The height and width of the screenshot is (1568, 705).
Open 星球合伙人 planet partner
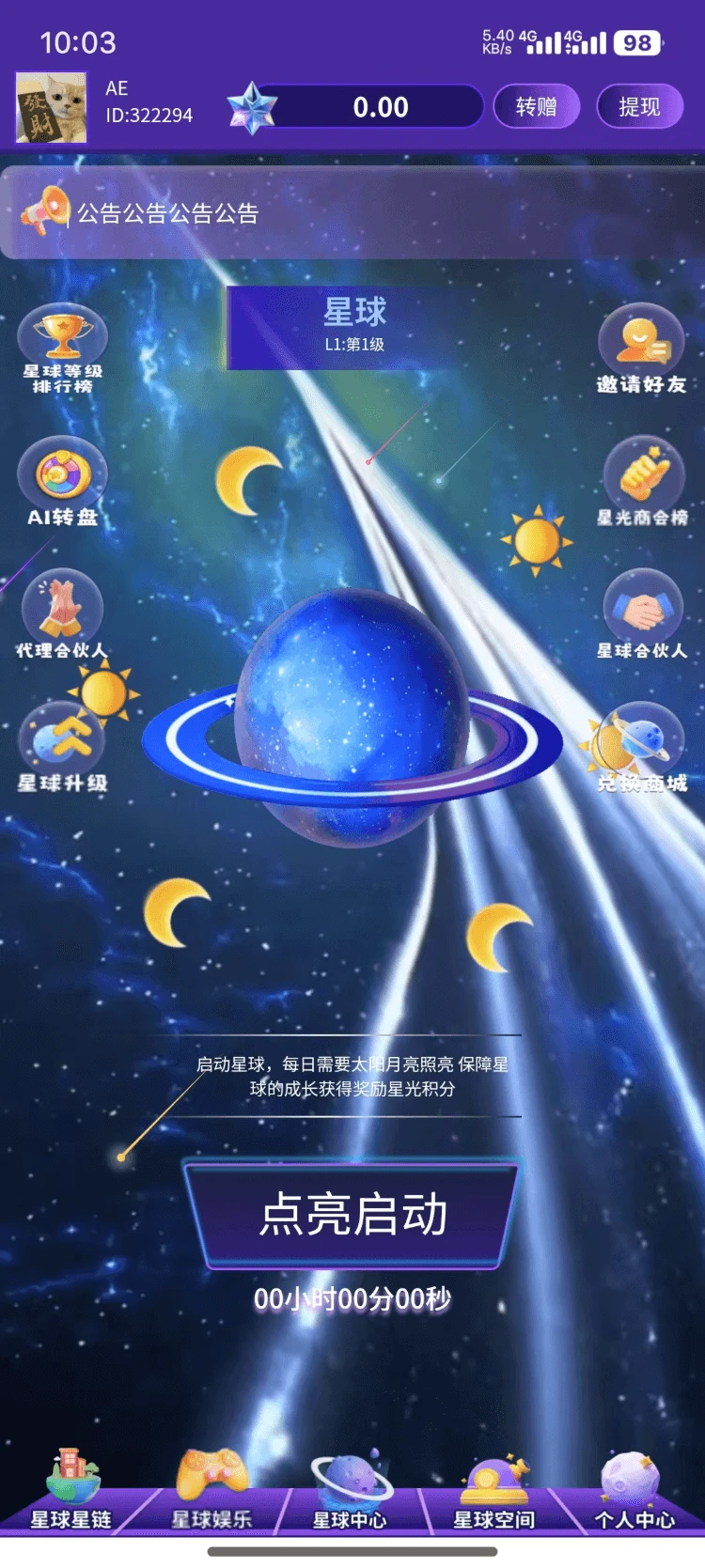pos(643,615)
